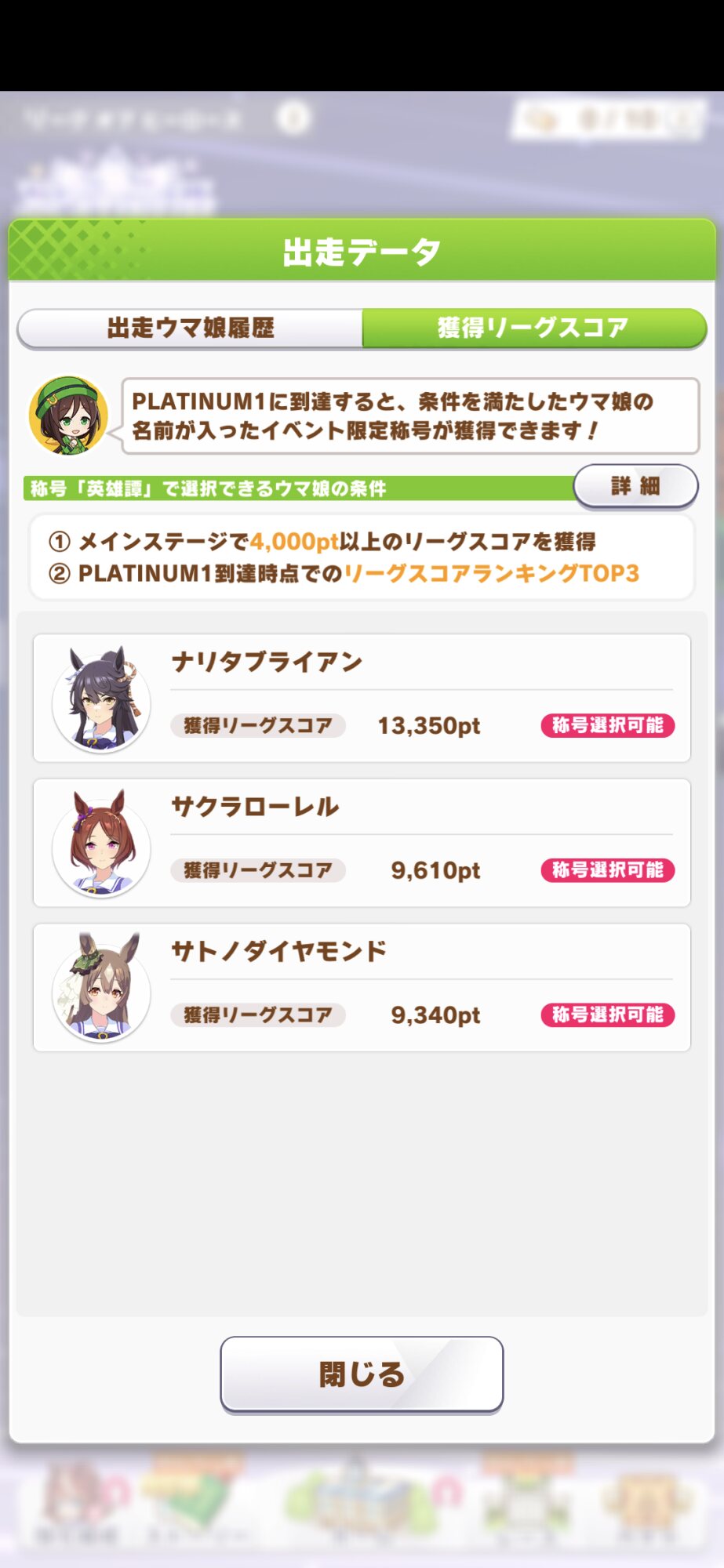Tap 称号選択可能 for サトノダイヤモンド
This screenshot has width=724, height=1568.
tap(608, 1014)
